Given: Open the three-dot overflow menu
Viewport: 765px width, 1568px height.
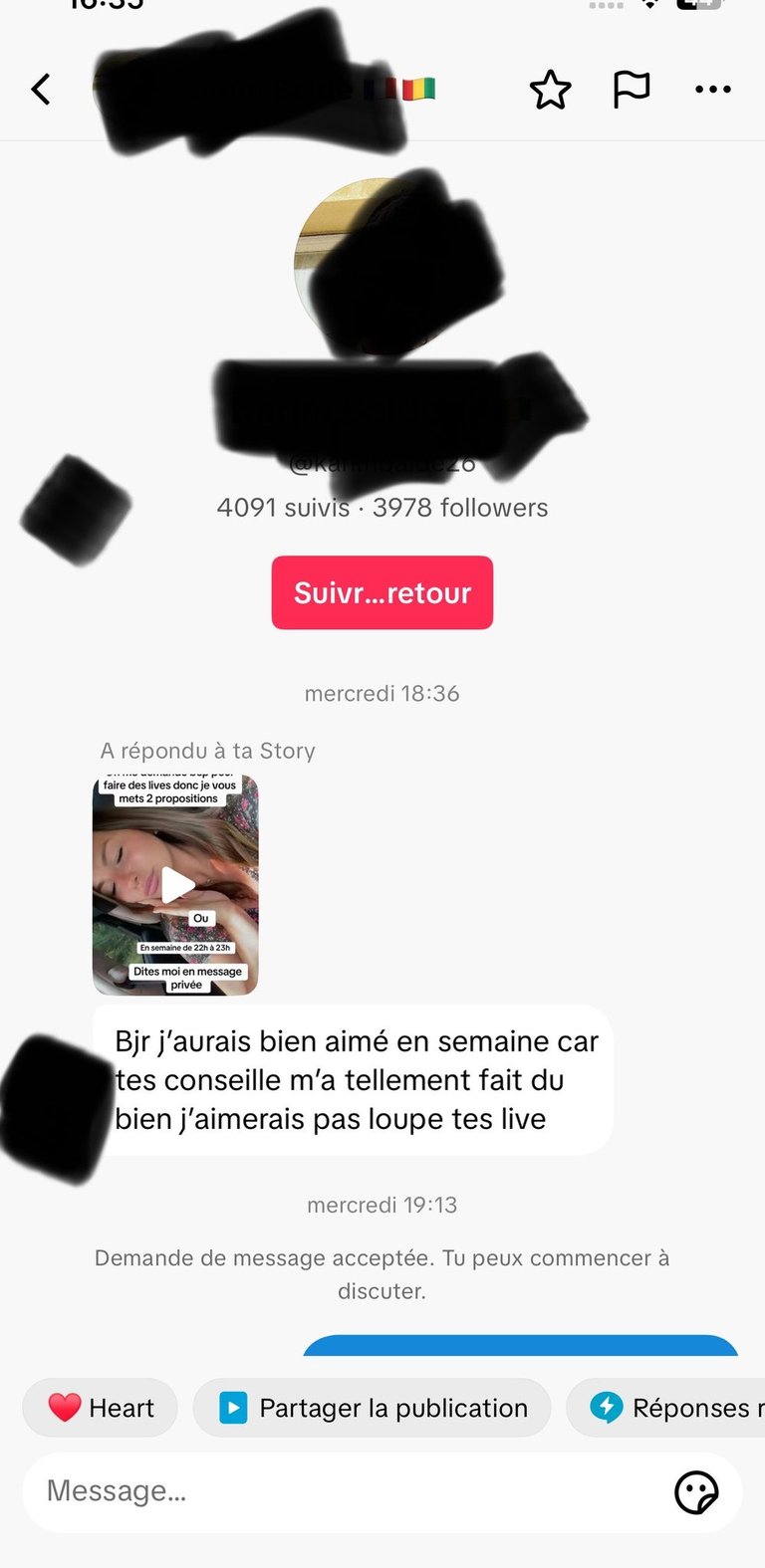Looking at the screenshot, I should [713, 90].
